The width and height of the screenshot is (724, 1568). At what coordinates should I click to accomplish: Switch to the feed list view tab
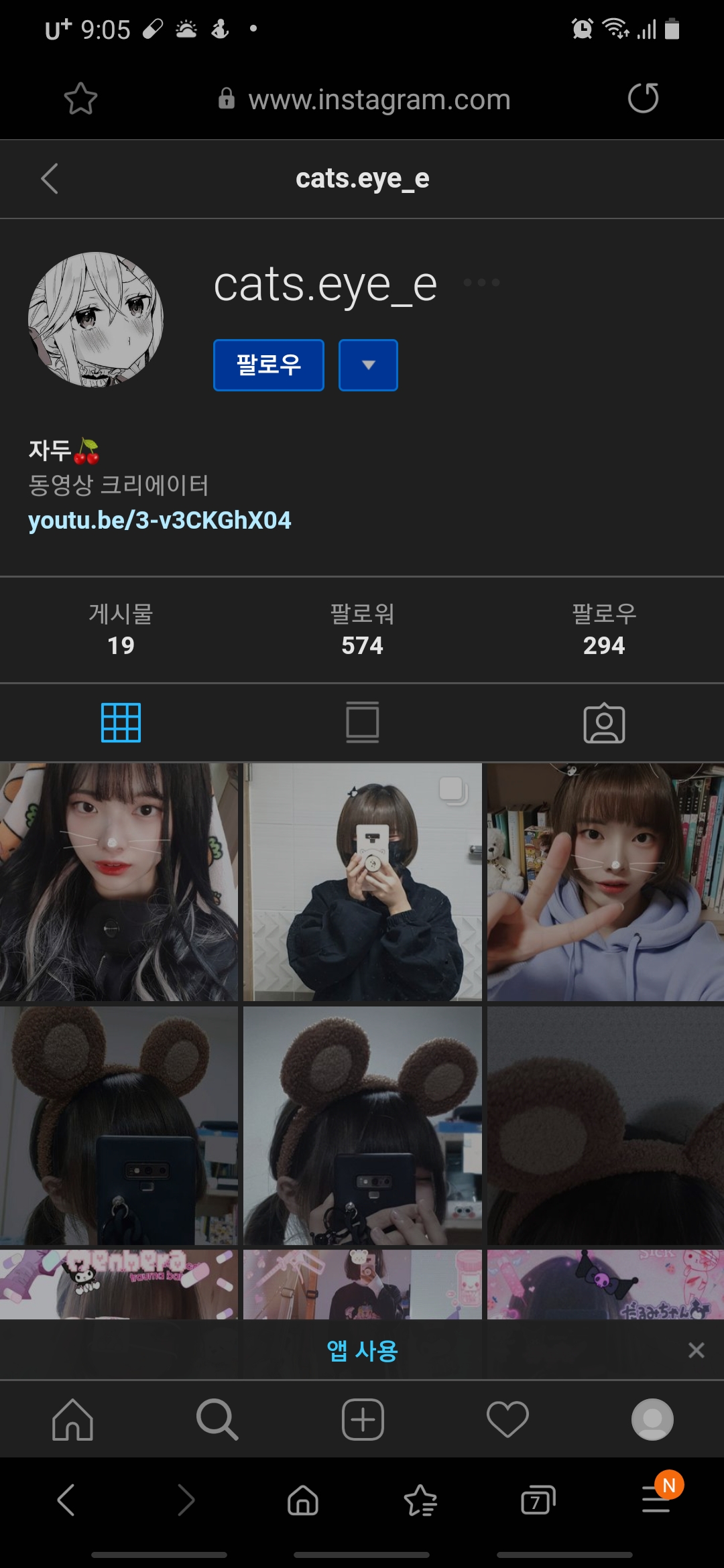click(x=362, y=723)
